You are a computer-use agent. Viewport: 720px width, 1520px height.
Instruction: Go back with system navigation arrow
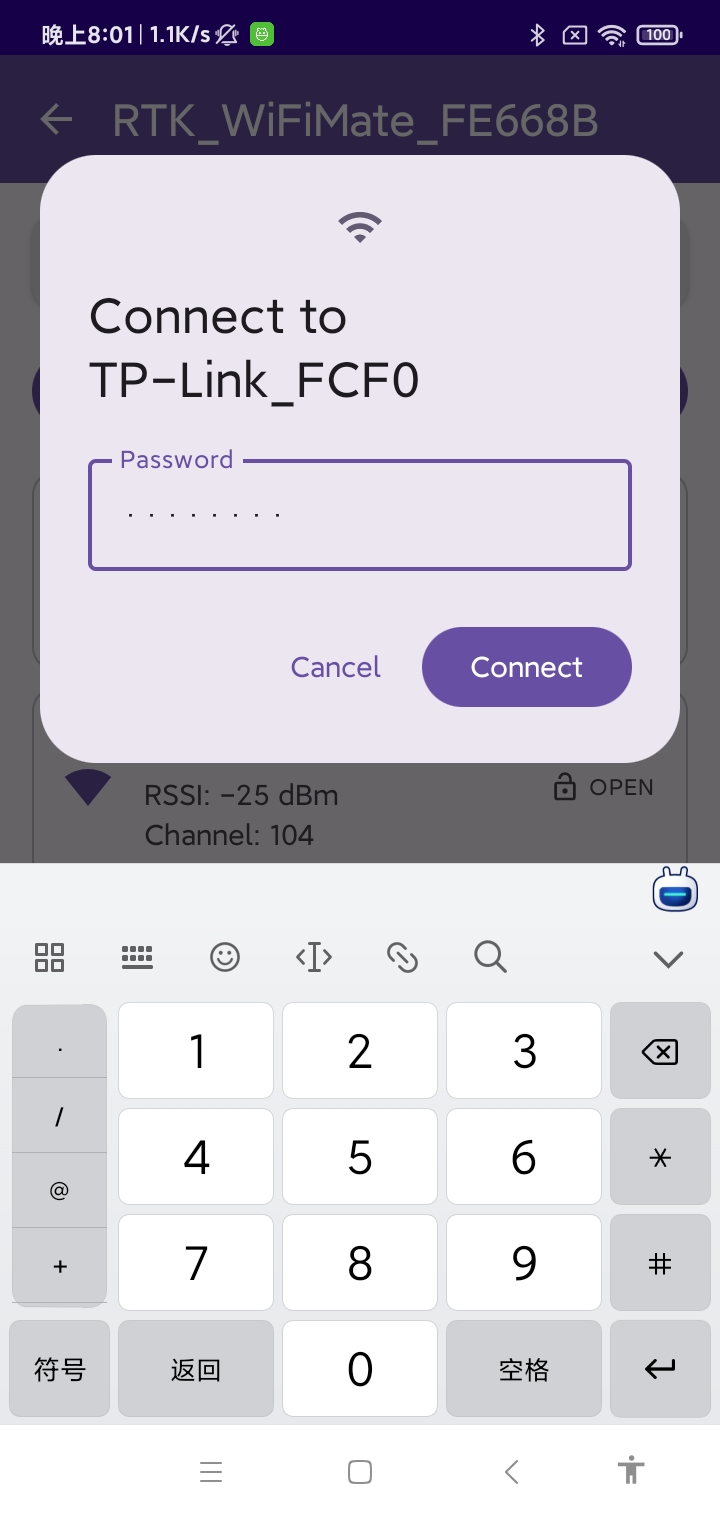512,1471
